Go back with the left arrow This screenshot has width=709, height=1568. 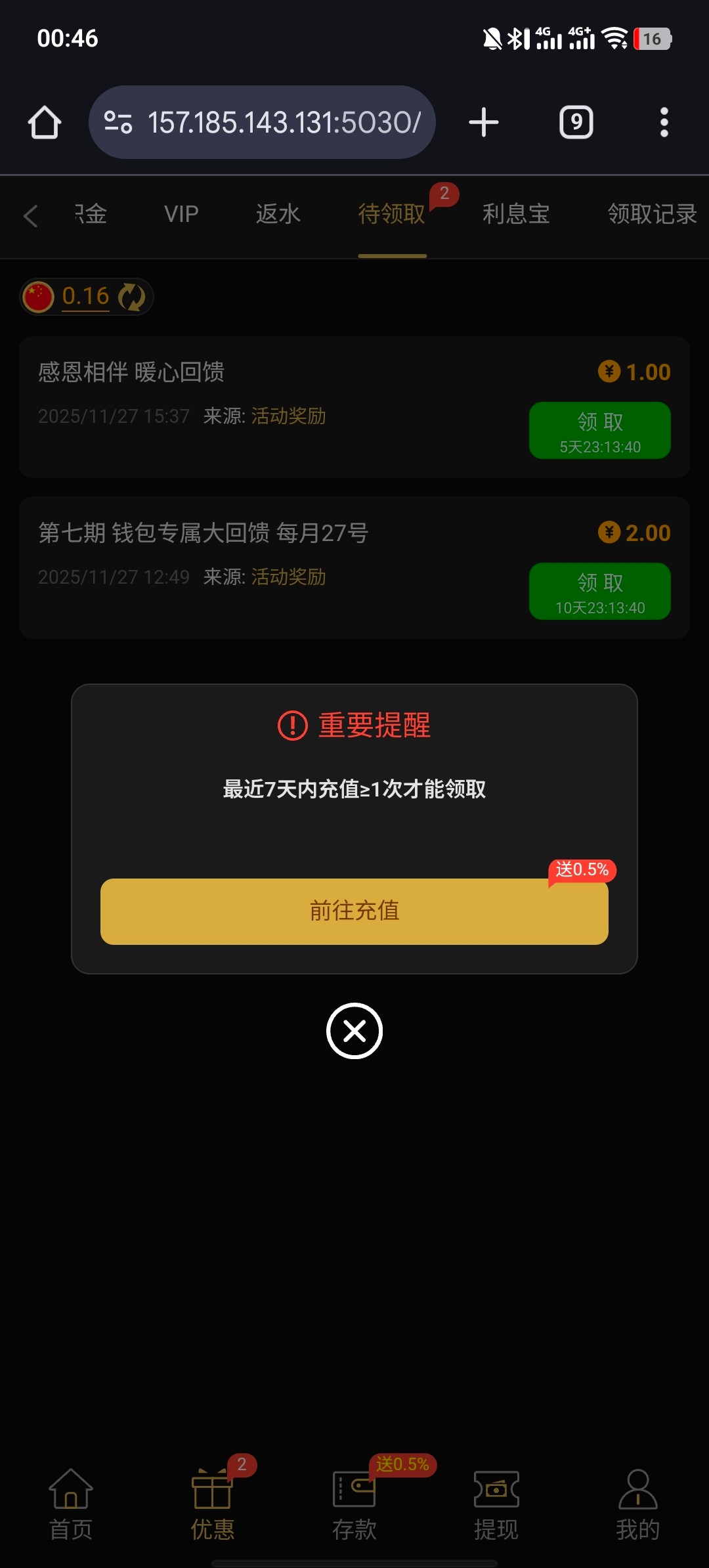coord(31,215)
